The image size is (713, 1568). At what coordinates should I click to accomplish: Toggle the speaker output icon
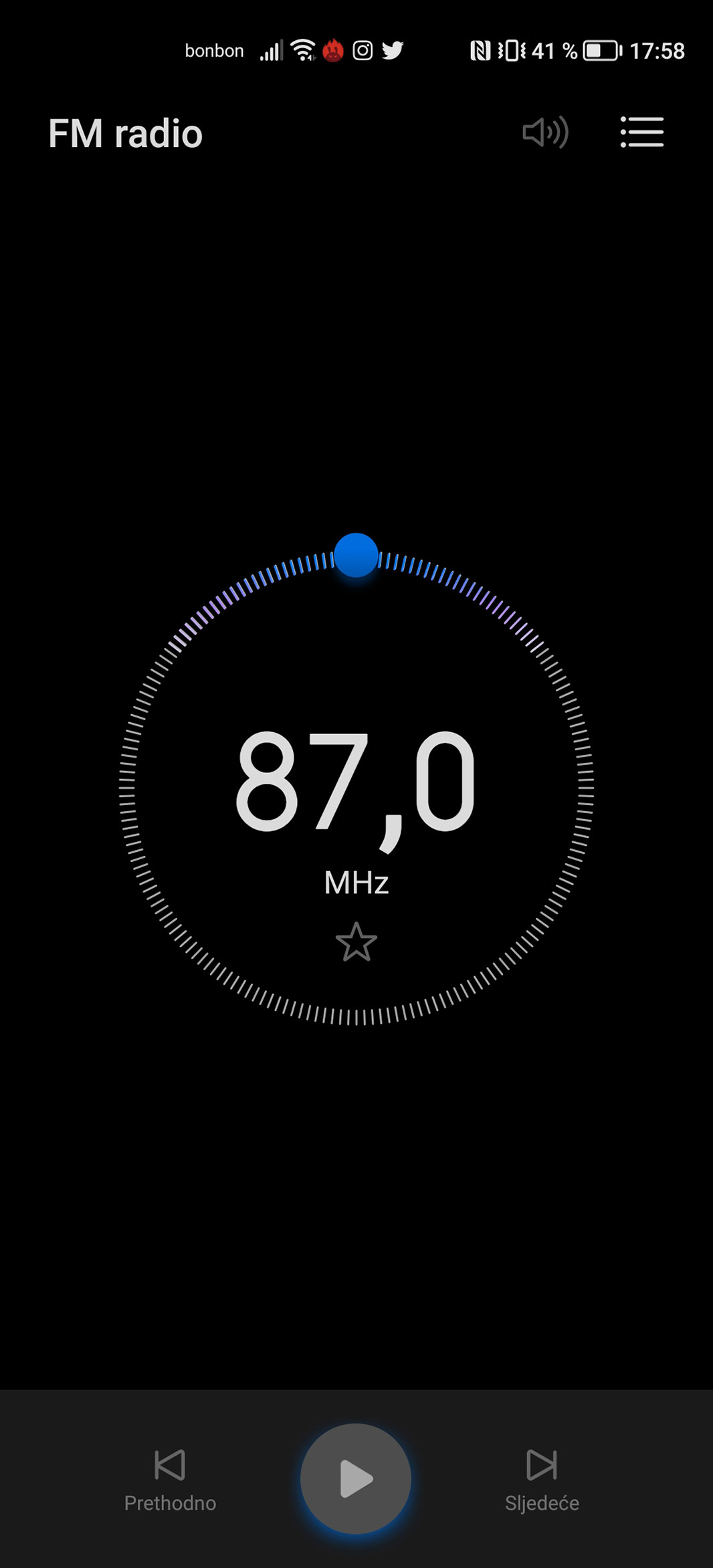(545, 132)
